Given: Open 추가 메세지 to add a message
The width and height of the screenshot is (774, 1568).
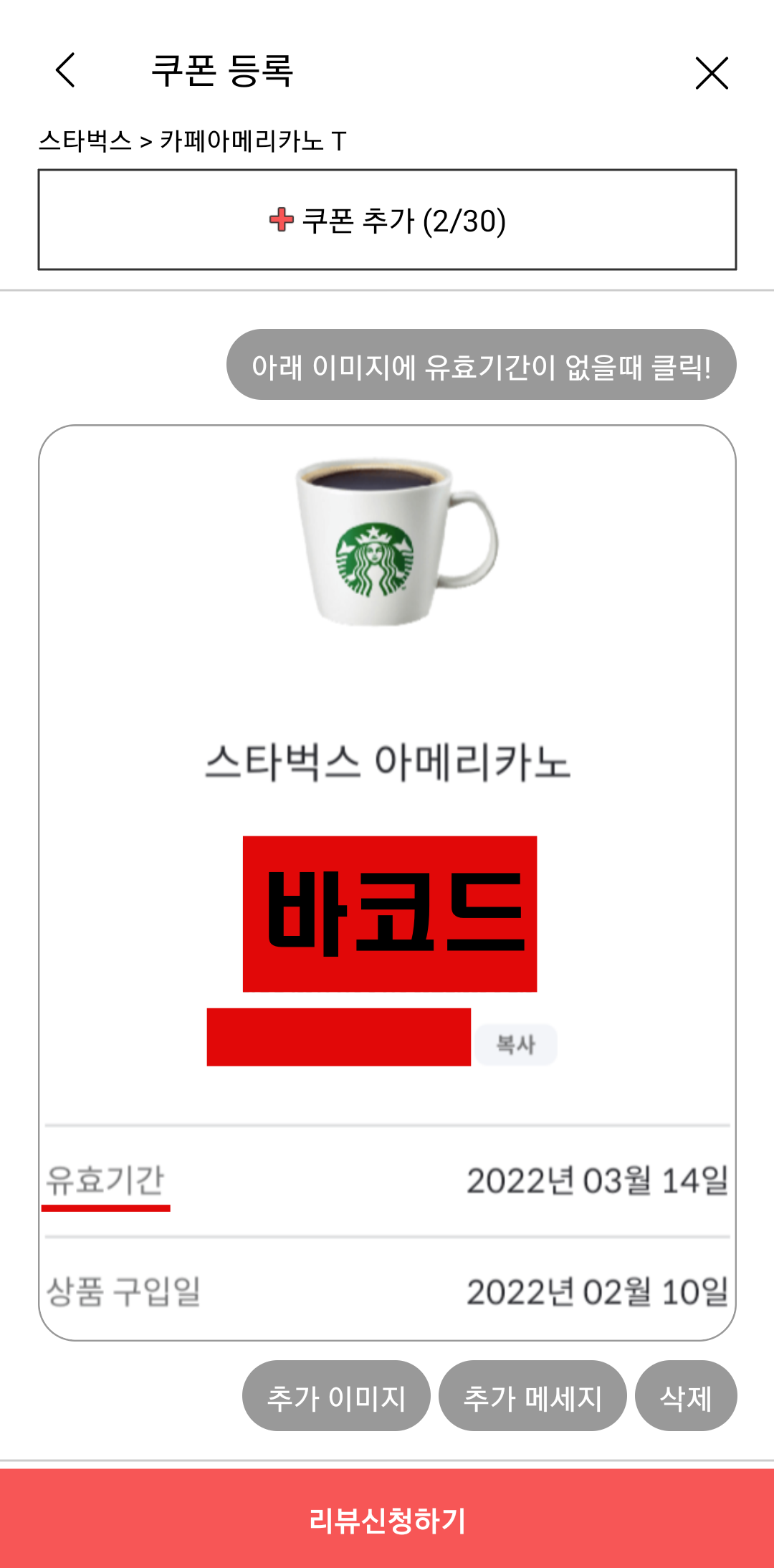Looking at the screenshot, I should [533, 1396].
